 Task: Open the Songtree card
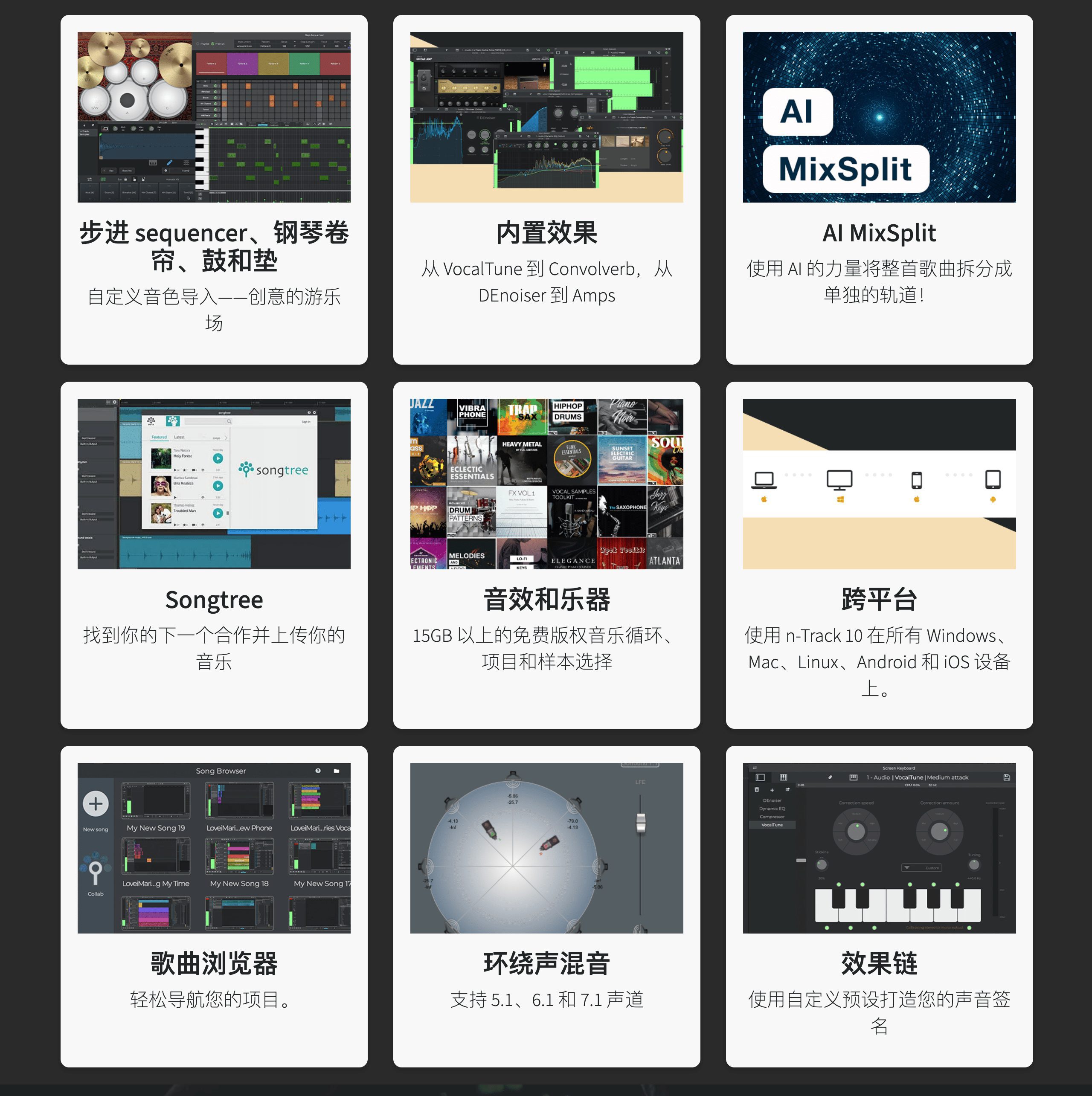[214, 599]
